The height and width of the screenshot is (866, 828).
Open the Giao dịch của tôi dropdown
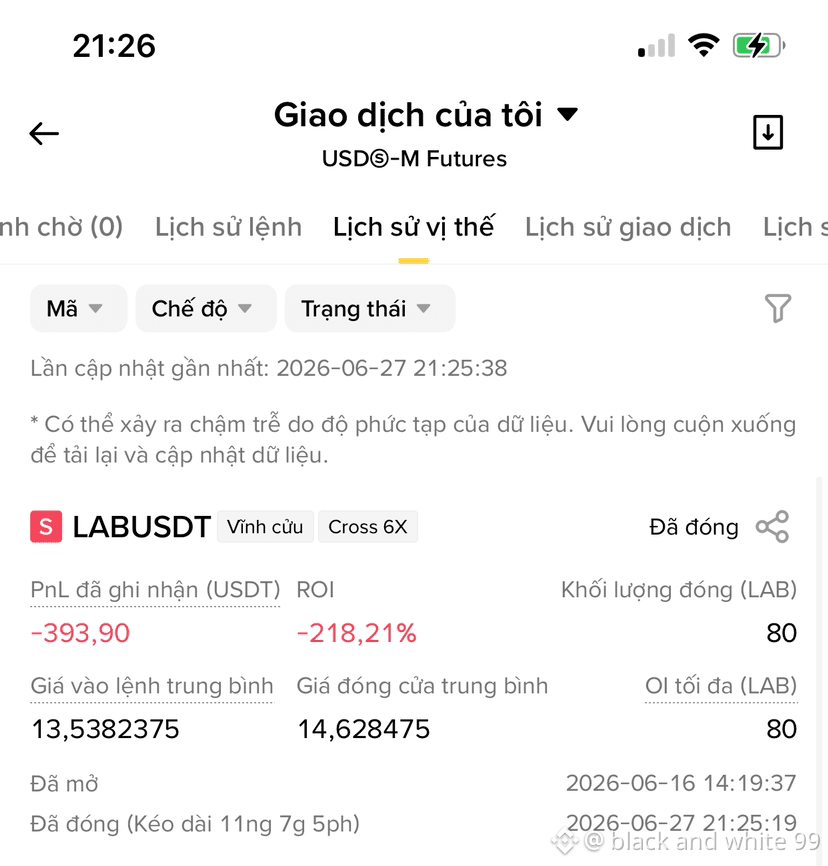(426, 115)
